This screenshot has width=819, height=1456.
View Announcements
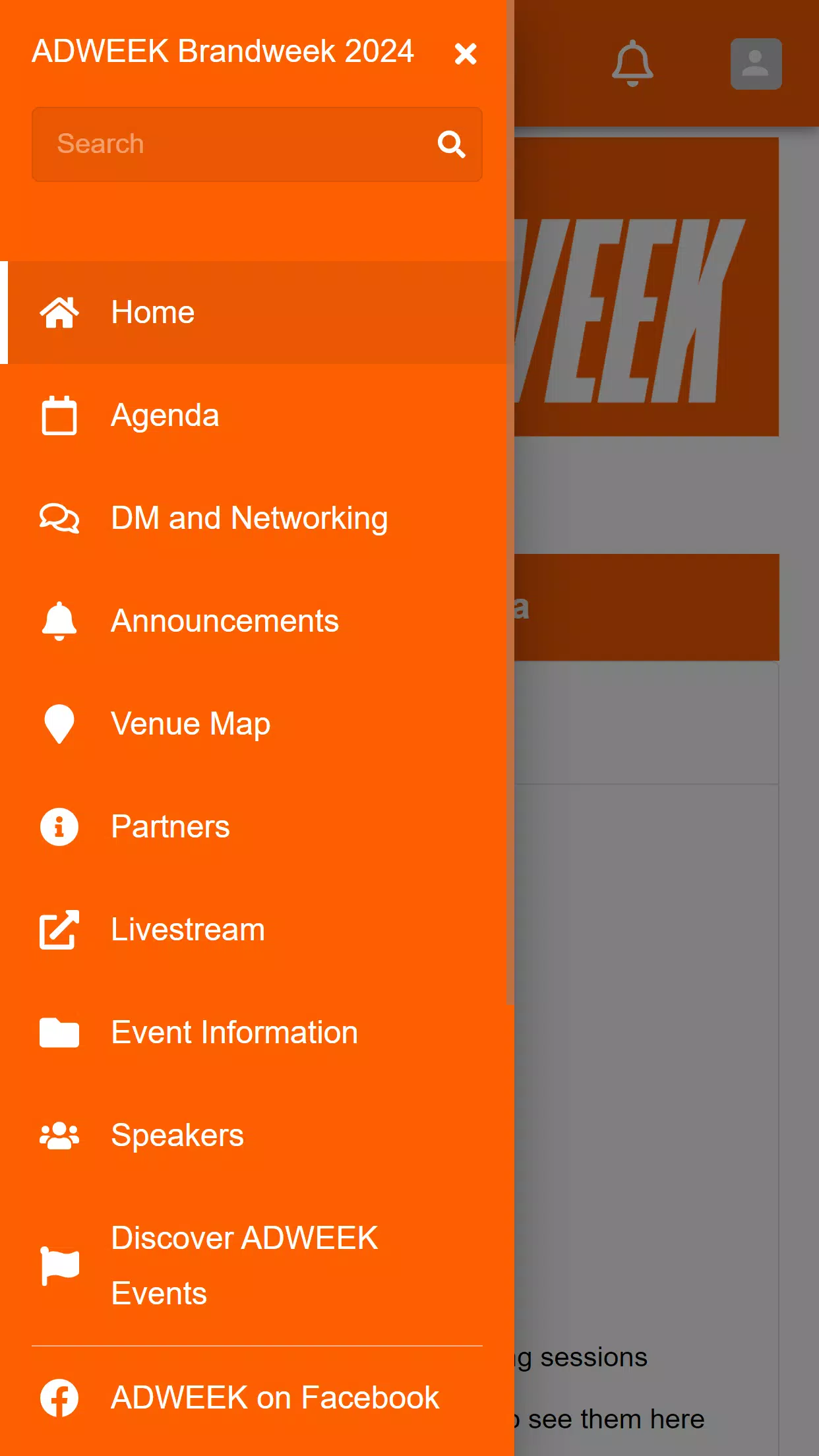[x=257, y=621]
